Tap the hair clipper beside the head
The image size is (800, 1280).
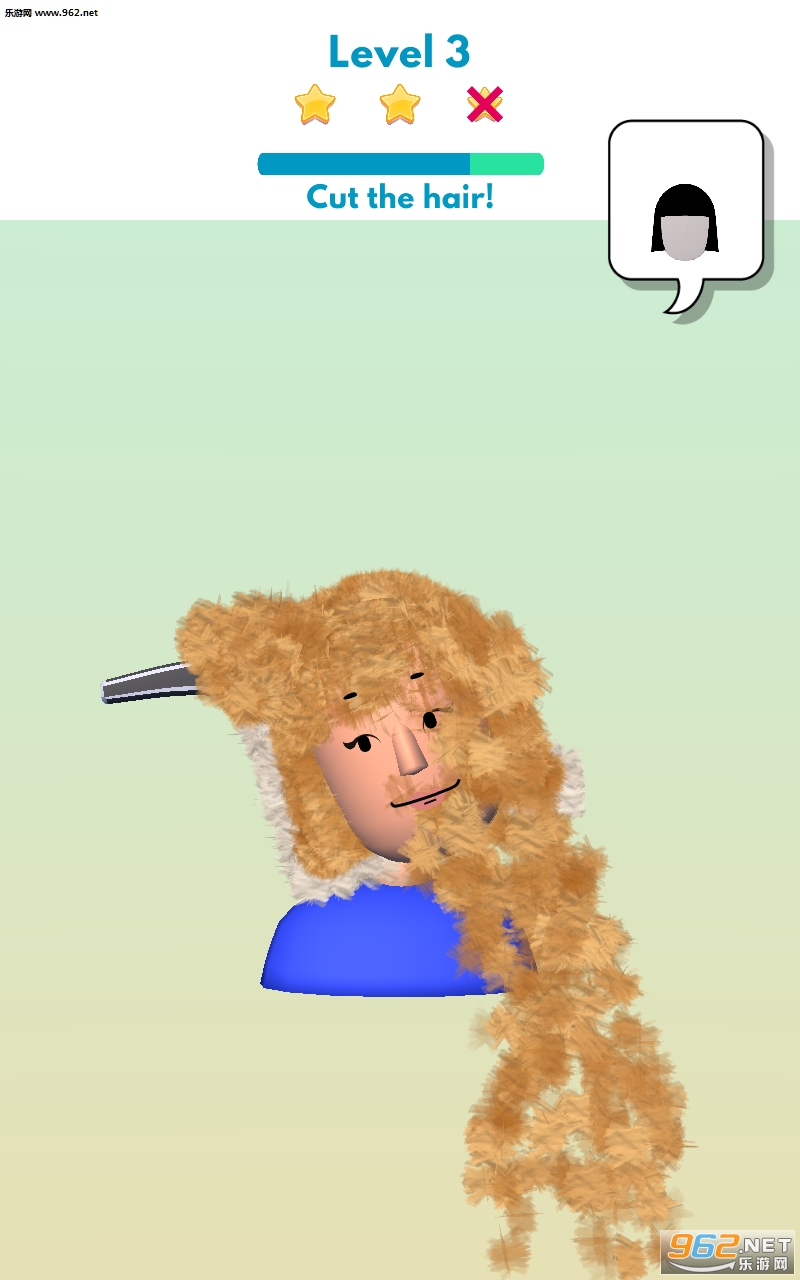point(152,683)
